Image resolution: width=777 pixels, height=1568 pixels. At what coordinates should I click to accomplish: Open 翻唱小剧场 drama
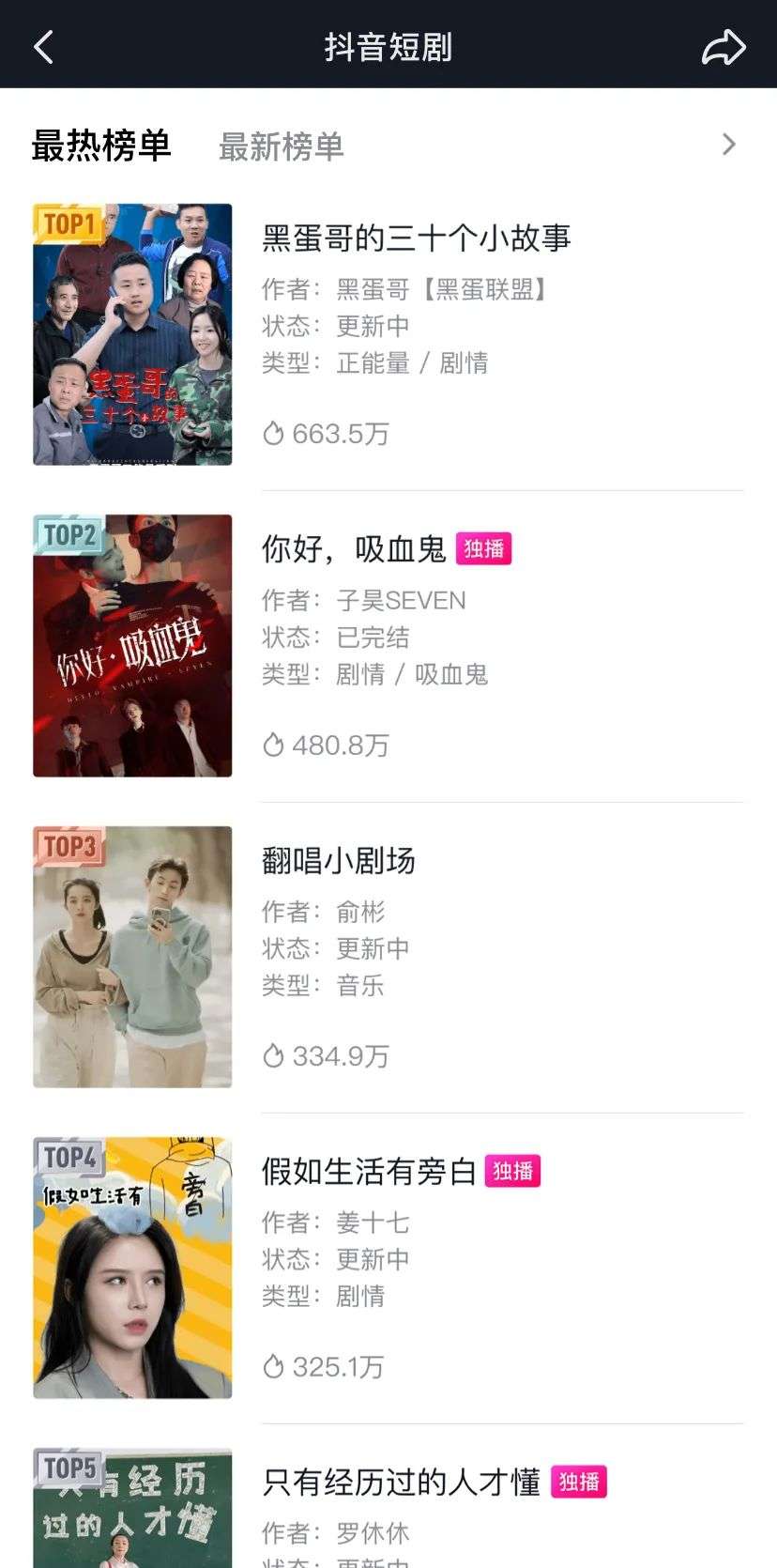[x=338, y=860]
